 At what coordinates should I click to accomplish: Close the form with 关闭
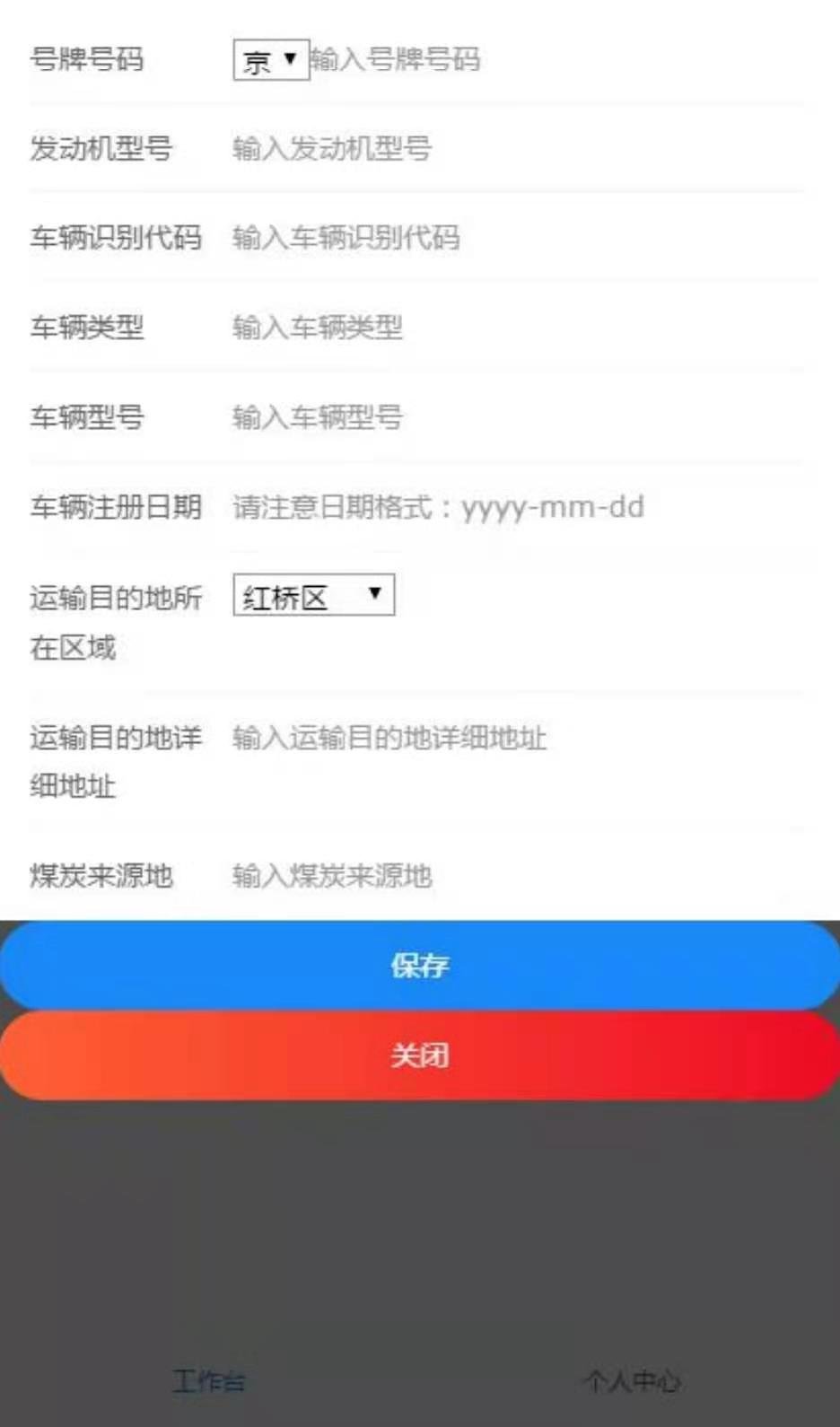pos(420,1055)
